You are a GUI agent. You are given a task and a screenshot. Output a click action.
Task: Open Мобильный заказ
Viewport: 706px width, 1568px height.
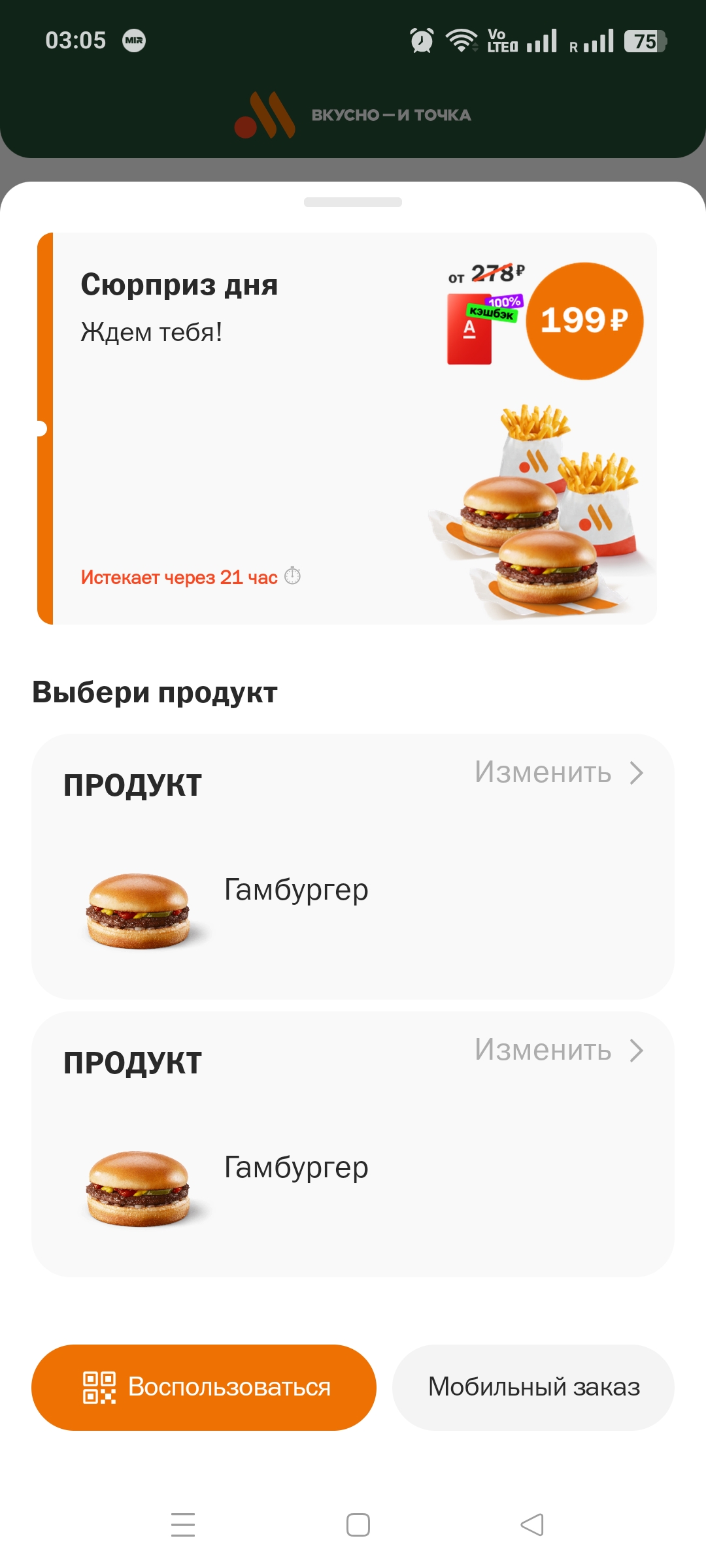click(533, 1387)
